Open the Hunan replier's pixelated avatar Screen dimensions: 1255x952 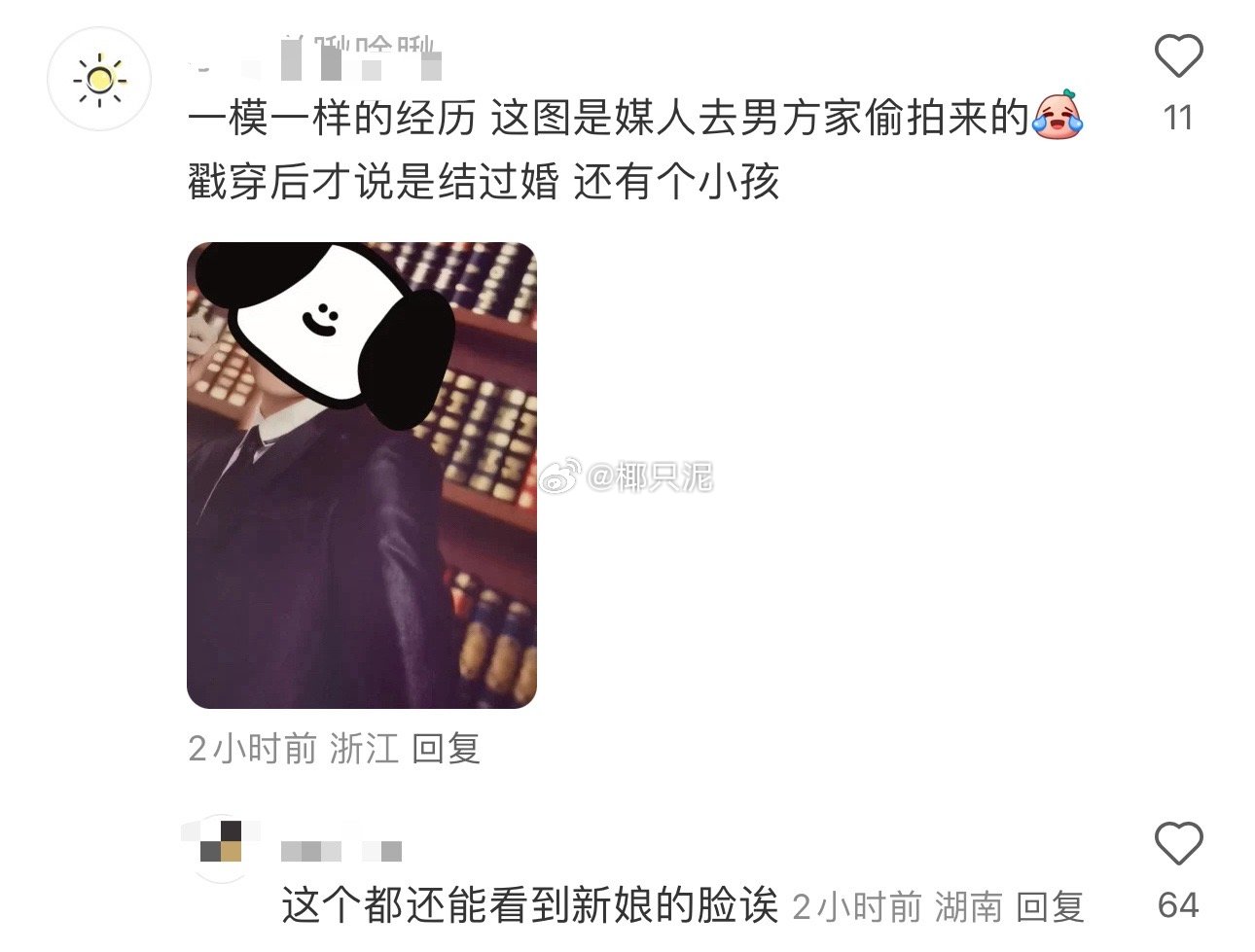[221, 847]
